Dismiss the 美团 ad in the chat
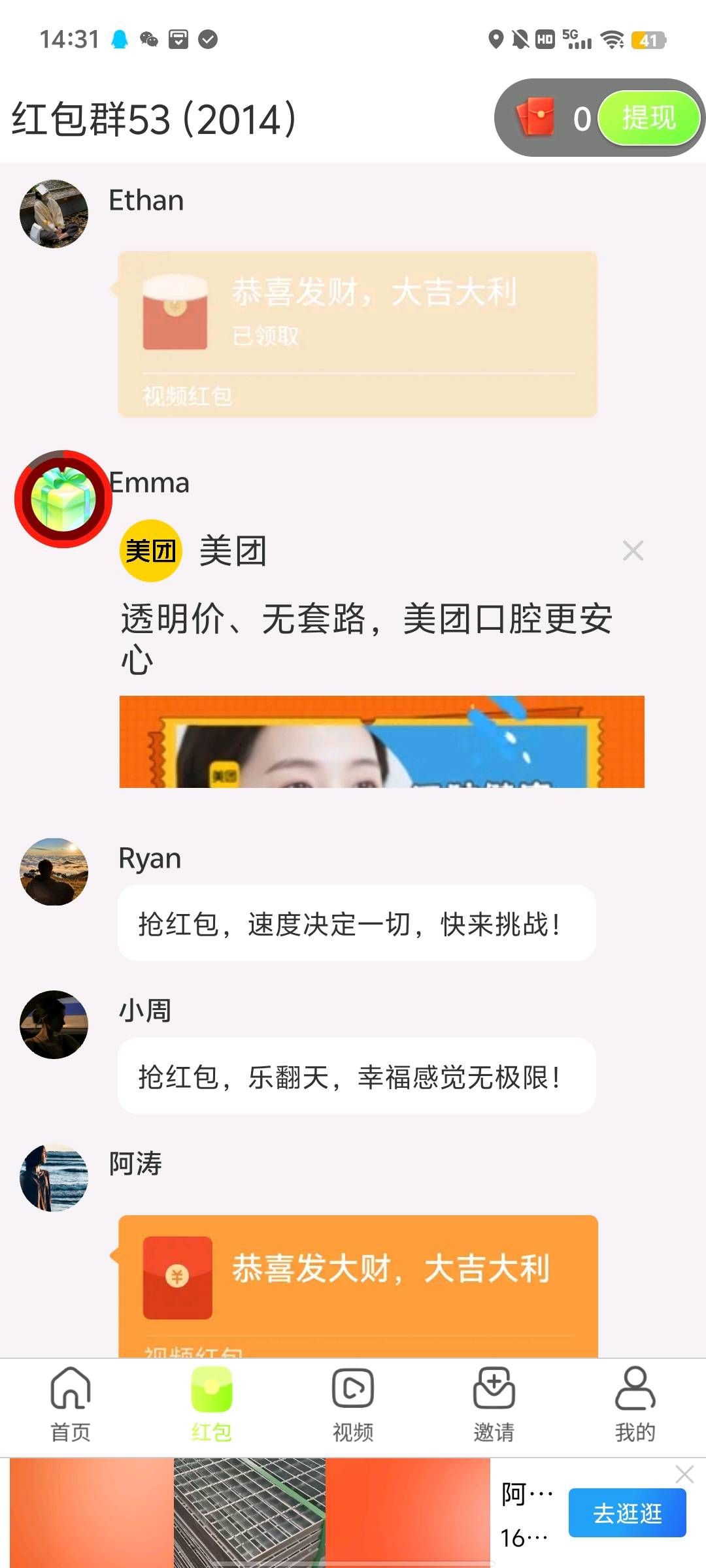706x1568 pixels. click(x=633, y=551)
